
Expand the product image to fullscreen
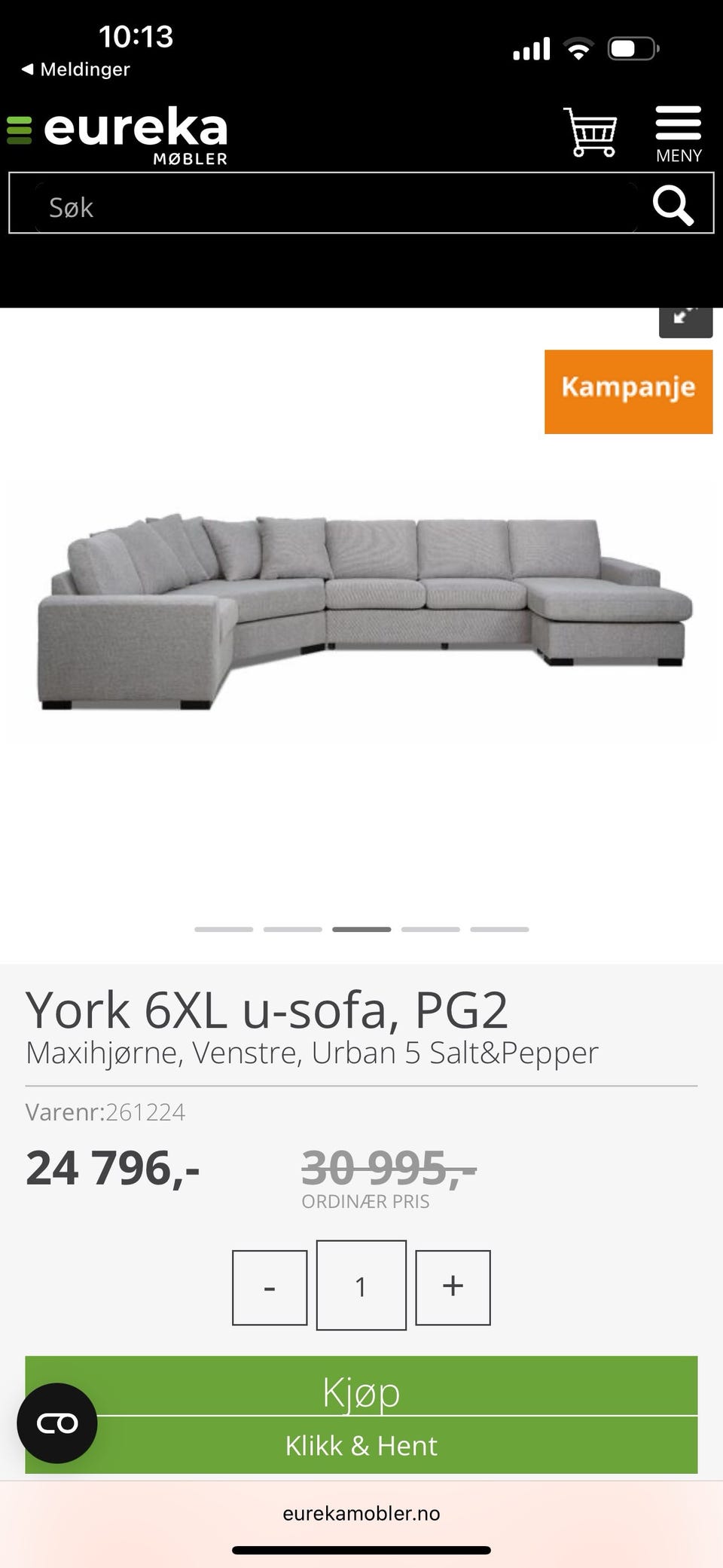tap(685, 319)
